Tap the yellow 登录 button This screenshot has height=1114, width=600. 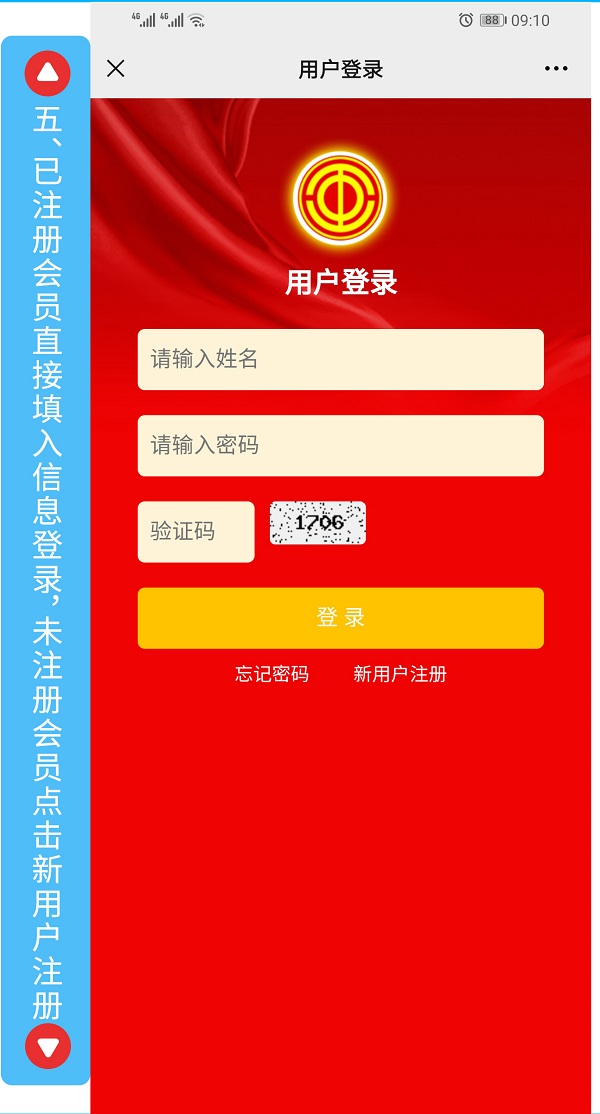[340, 617]
